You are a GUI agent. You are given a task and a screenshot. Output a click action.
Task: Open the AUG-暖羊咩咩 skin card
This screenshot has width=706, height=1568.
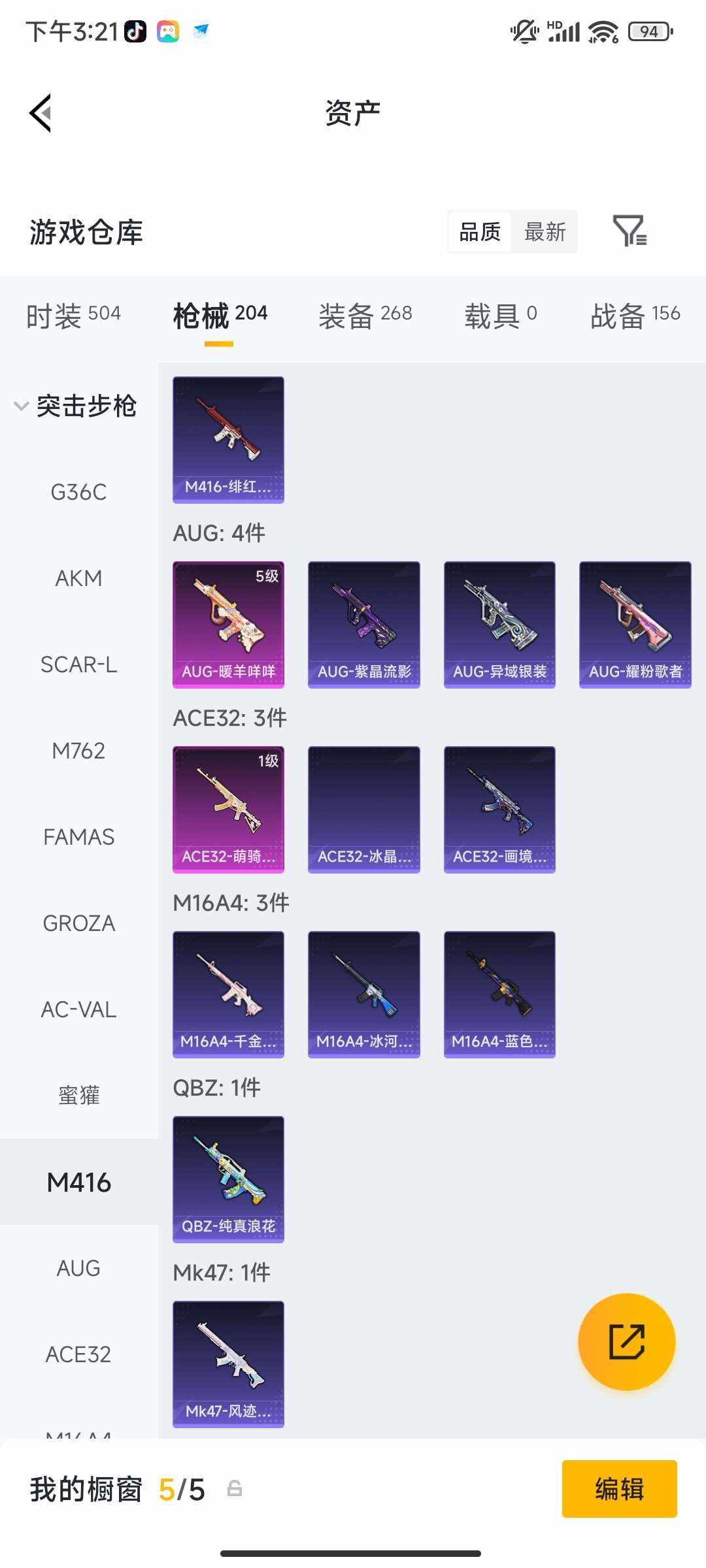tap(228, 624)
